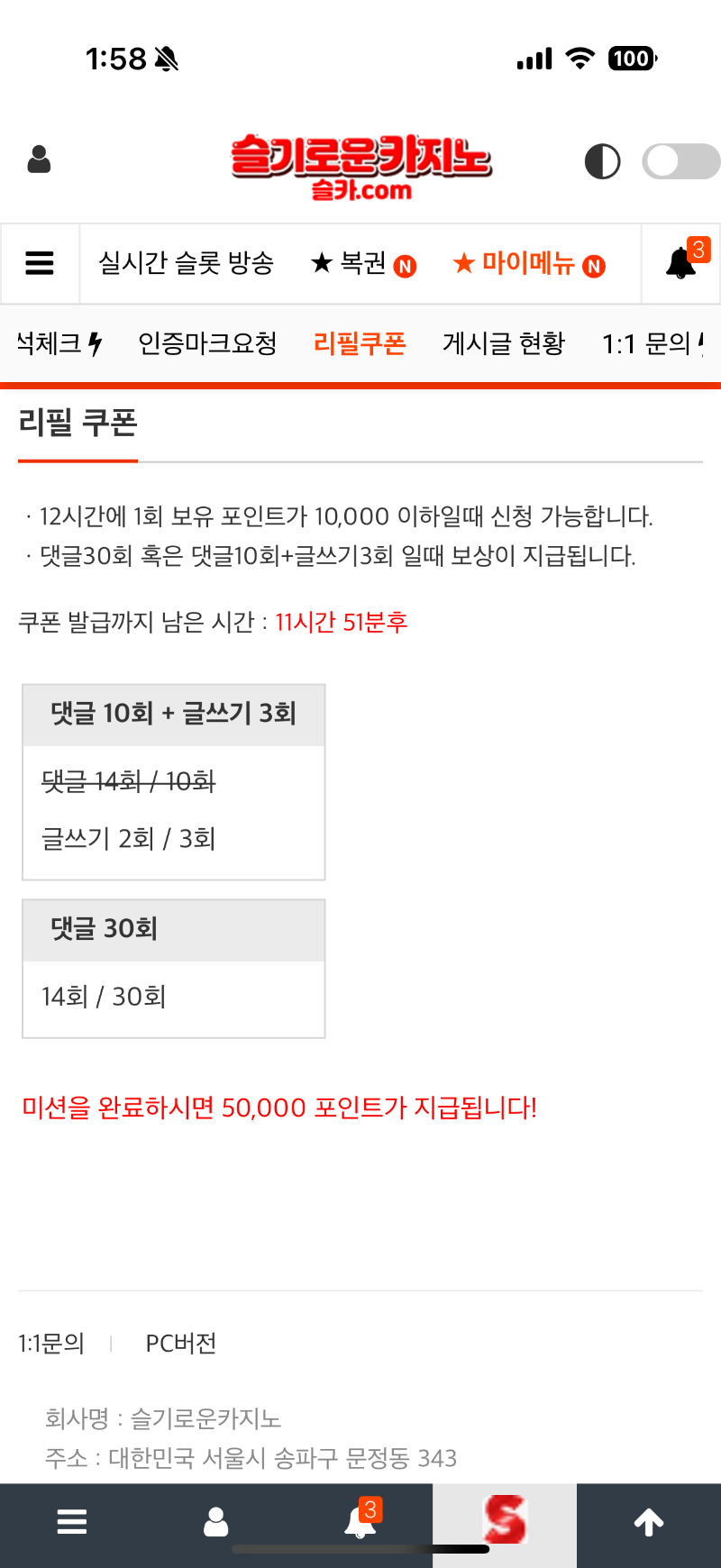This screenshot has height=1568, width=721.
Task: Tap the 1:1문의 footer link
Action: click(51, 1344)
